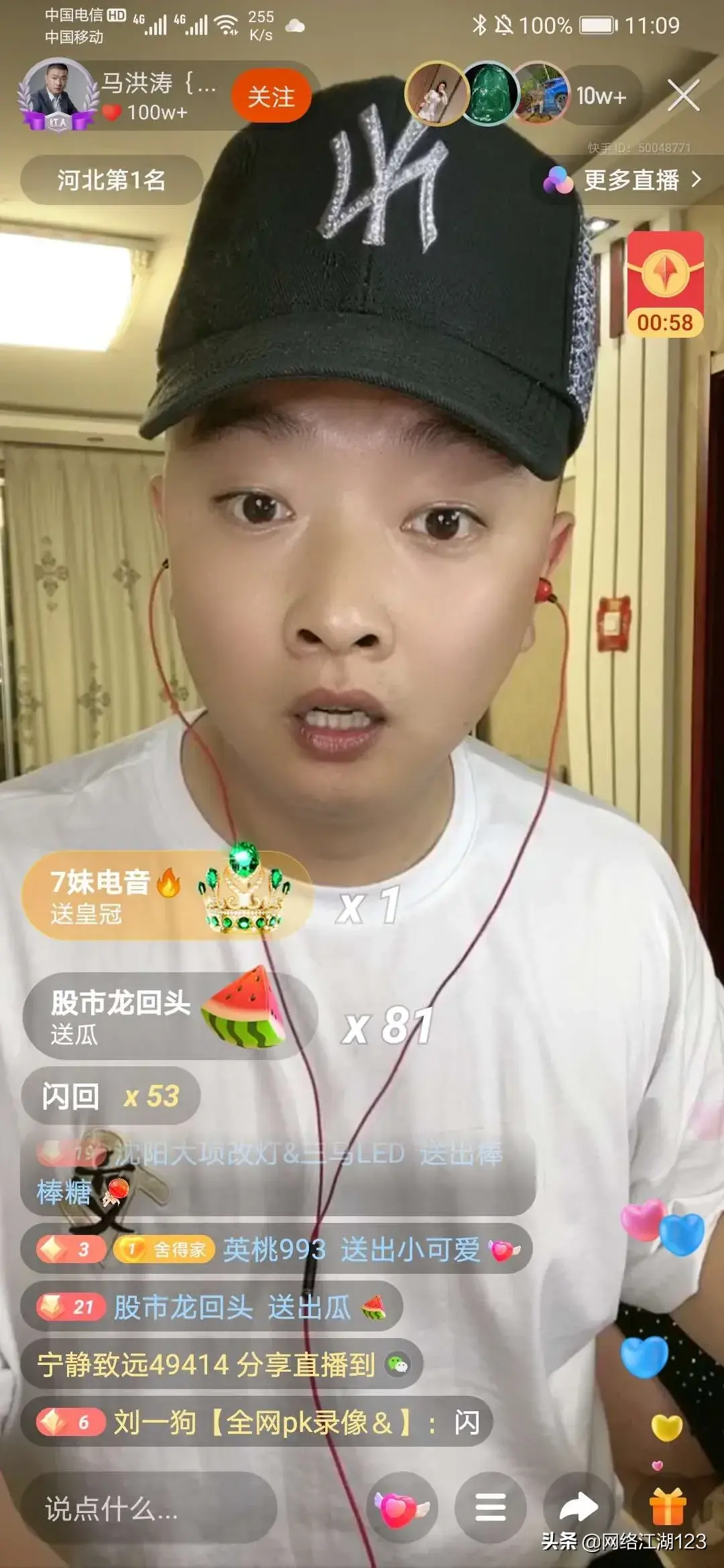This screenshot has width=724, height=1568.
Task: Open first top viewer avatar
Action: (x=436, y=94)
